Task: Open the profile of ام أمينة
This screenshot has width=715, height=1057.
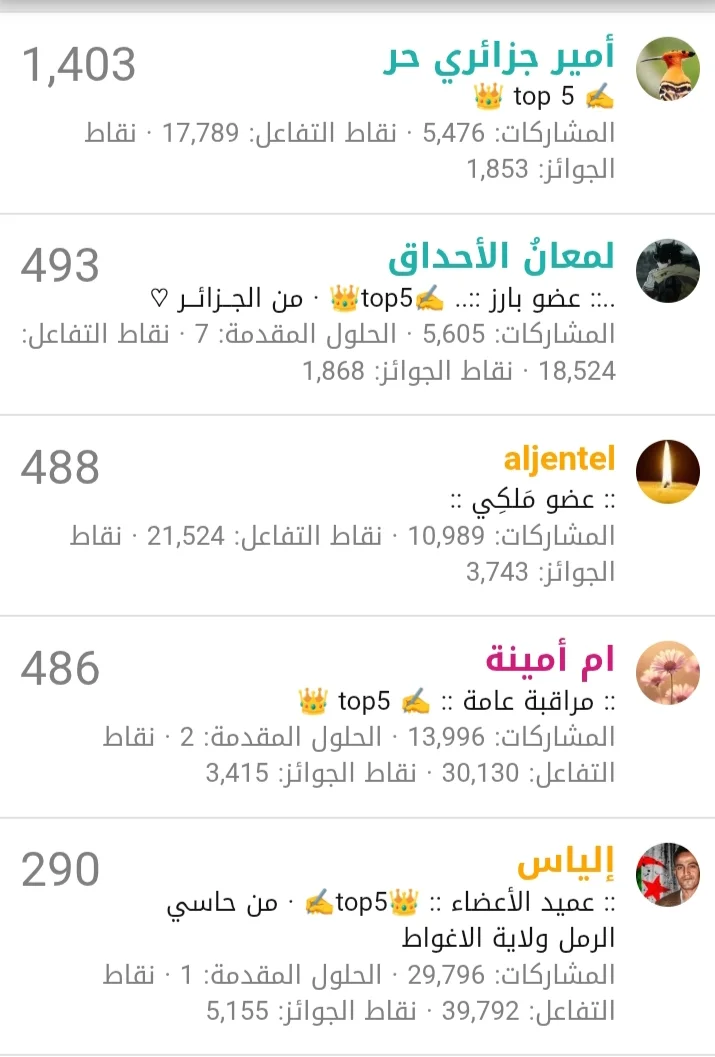Action: coord(550,661)
